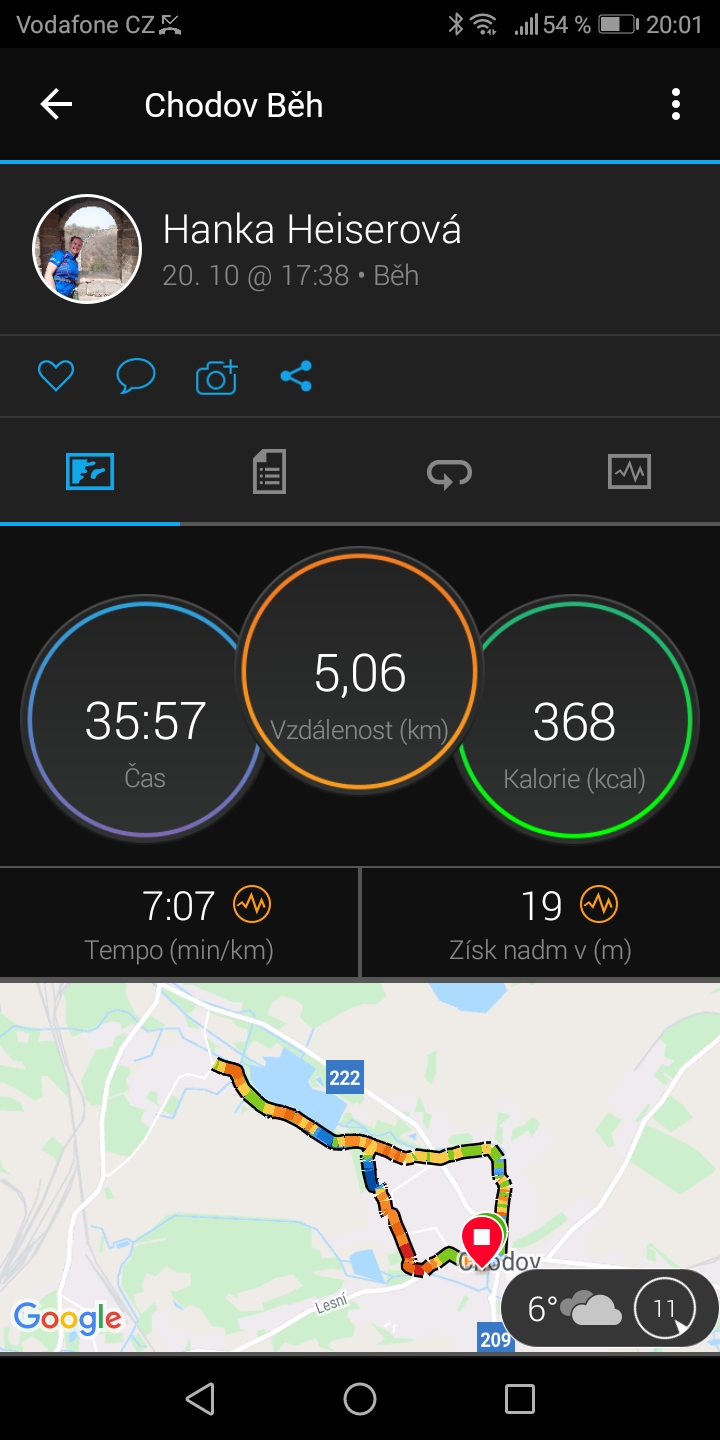This screenshot has height=1440, width=720.
Task: Select the overview summary tab
Action: (90, 471)
